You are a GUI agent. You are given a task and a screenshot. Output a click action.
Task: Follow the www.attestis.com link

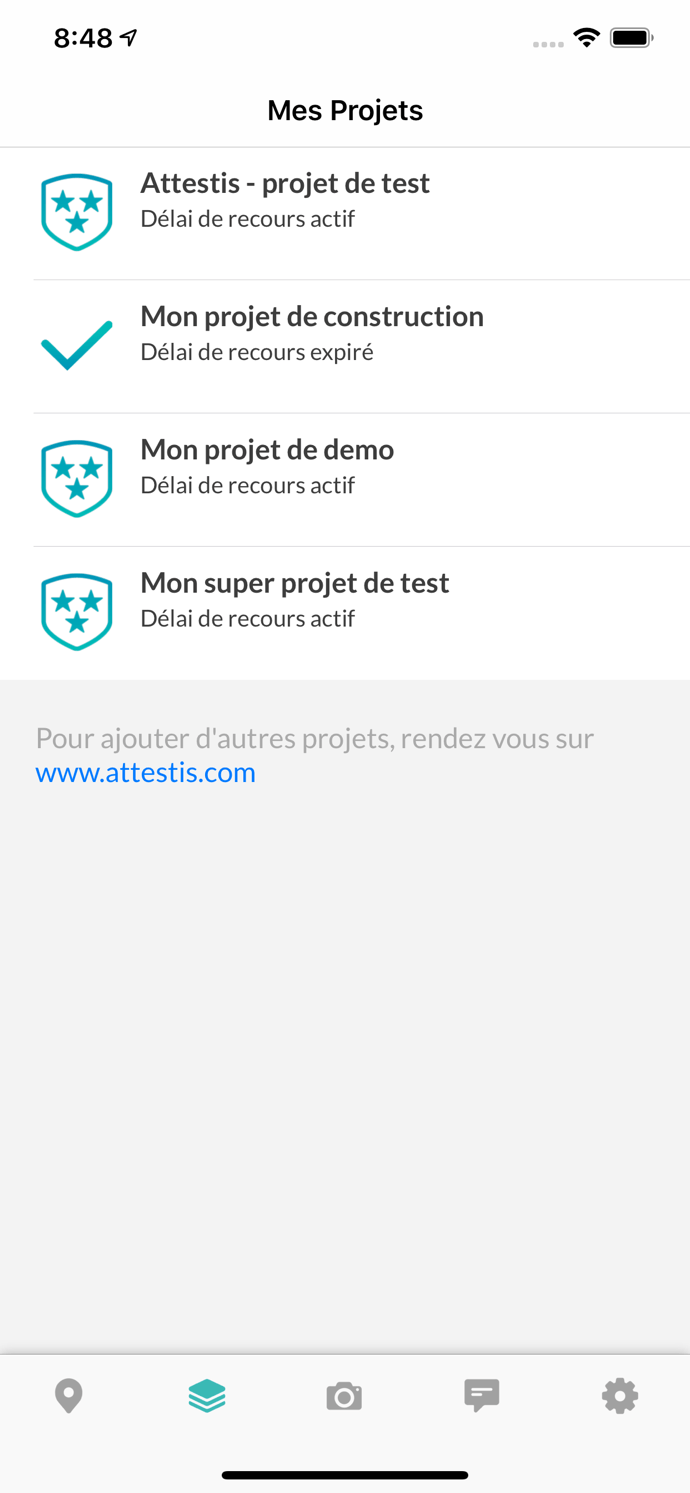pos(146,773)
